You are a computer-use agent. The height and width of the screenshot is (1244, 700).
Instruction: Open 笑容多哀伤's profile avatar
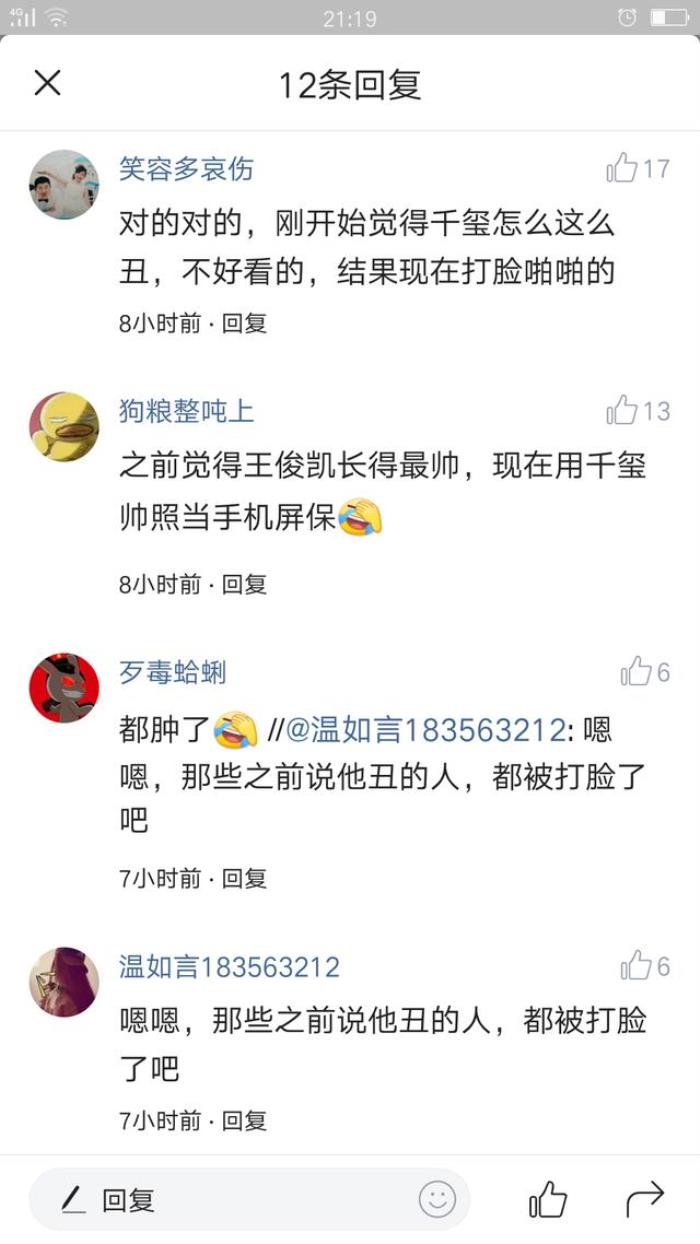[x=64, y=184]
